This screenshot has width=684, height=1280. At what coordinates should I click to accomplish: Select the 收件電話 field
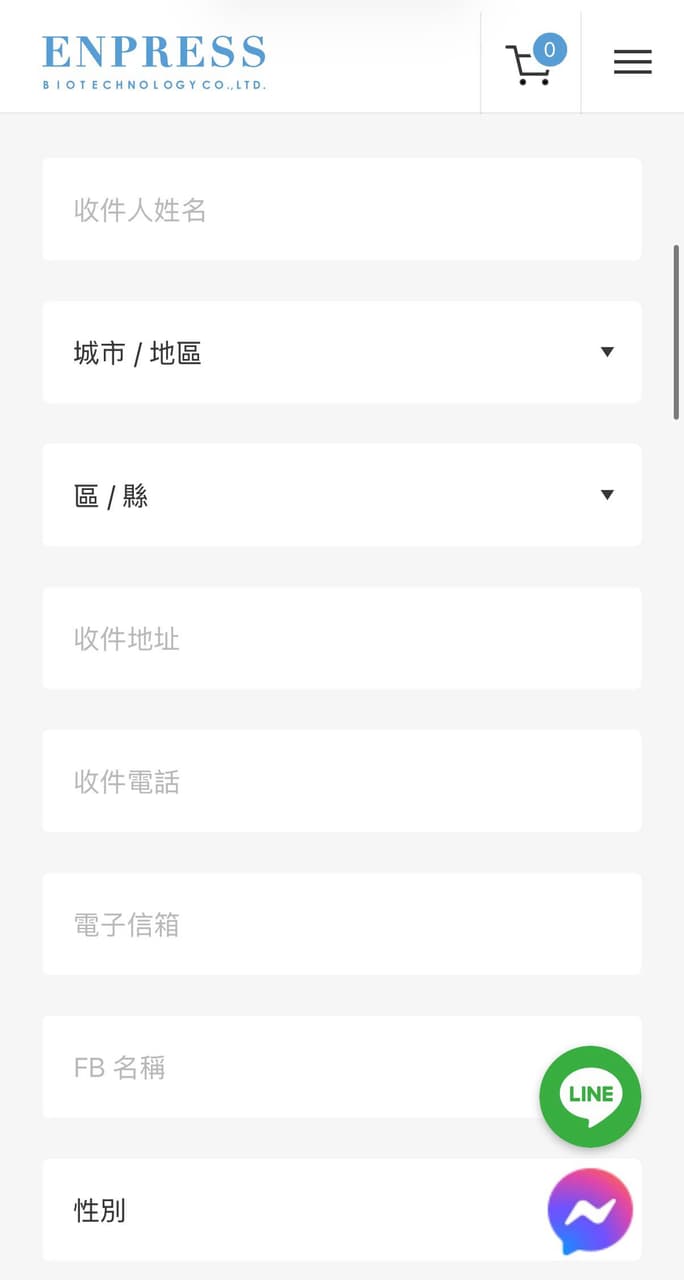coord(341,781)
